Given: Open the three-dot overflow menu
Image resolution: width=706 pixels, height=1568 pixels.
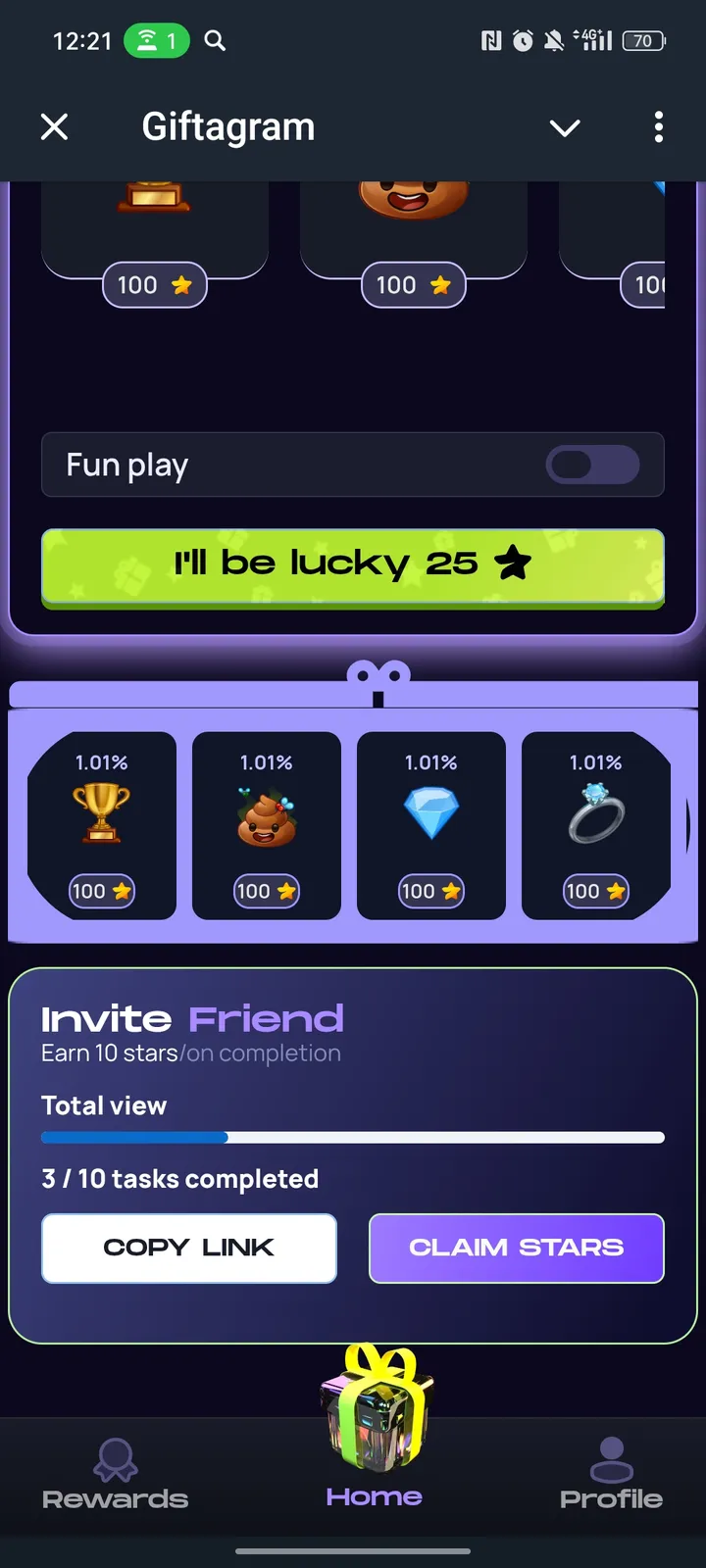Looking at the screenshot, I should point(658,127).
